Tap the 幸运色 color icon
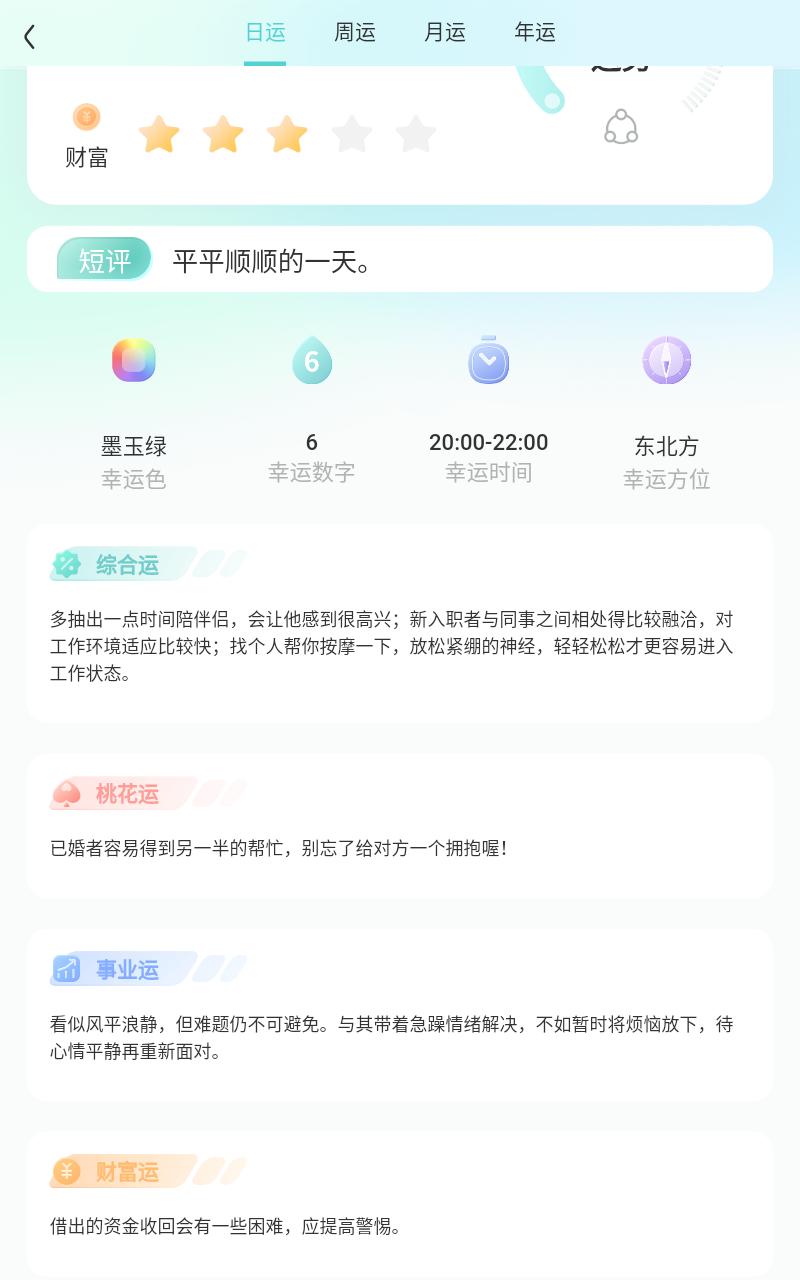The height and width of the screenshot is (1280, 800). 134,360
